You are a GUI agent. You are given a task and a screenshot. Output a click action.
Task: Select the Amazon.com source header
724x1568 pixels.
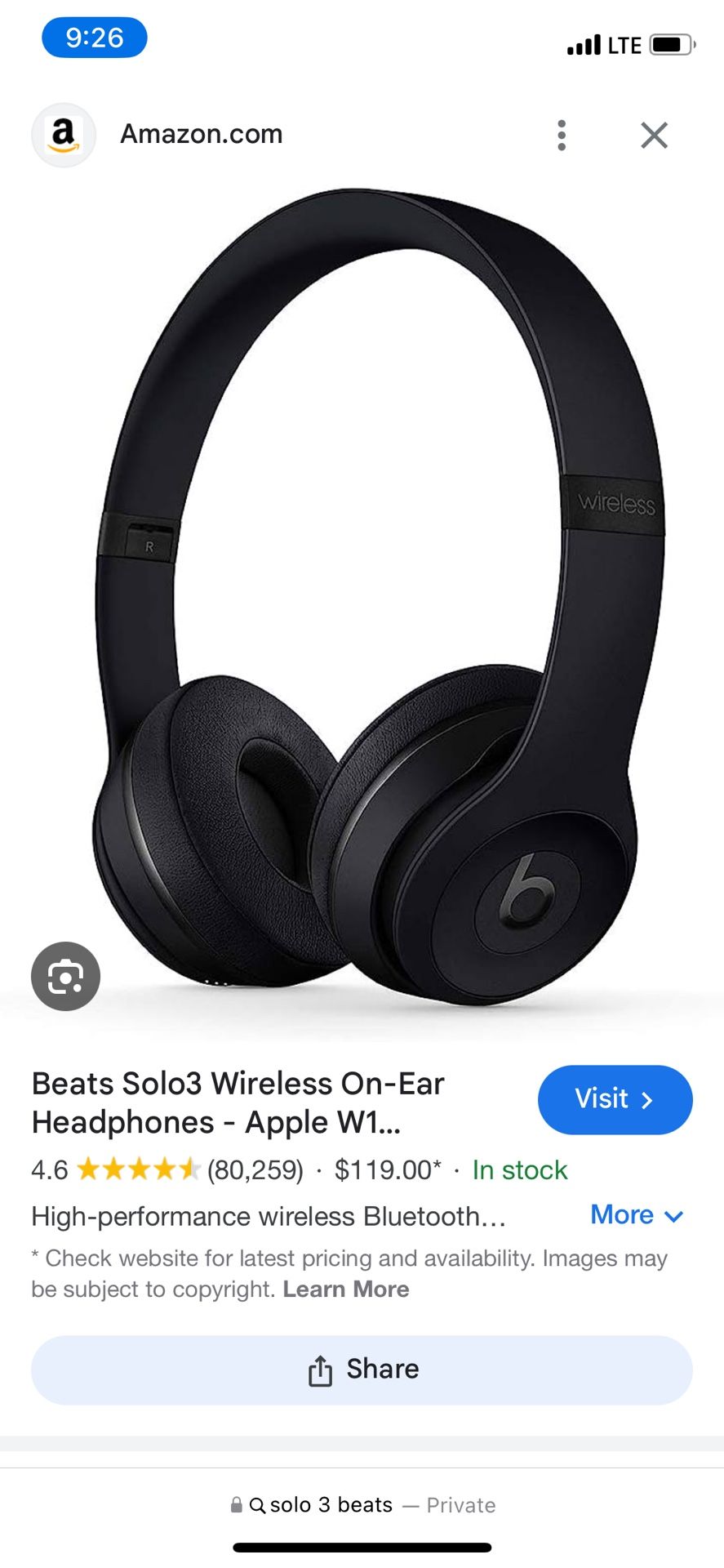point(201,134)
